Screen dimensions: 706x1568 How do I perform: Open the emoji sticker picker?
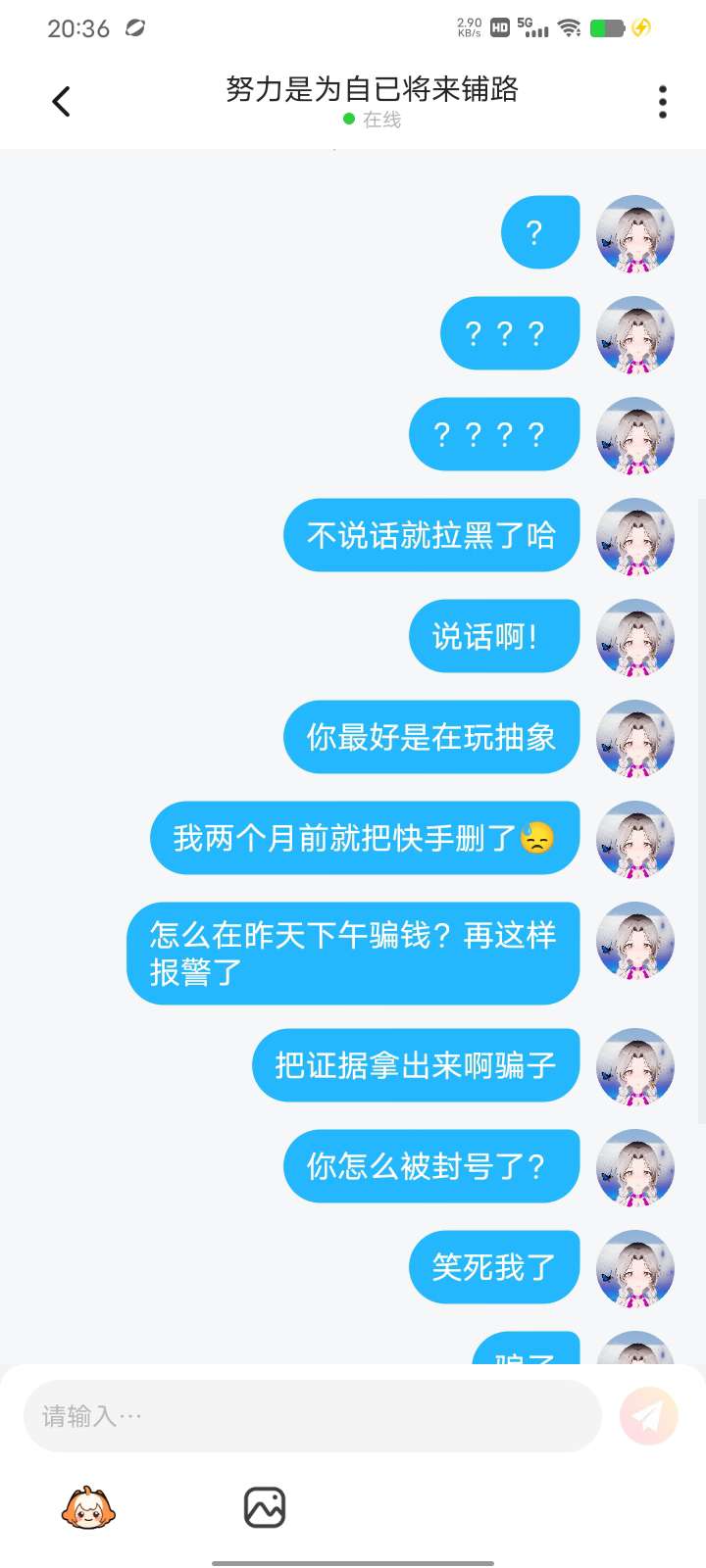[88, 1508]
